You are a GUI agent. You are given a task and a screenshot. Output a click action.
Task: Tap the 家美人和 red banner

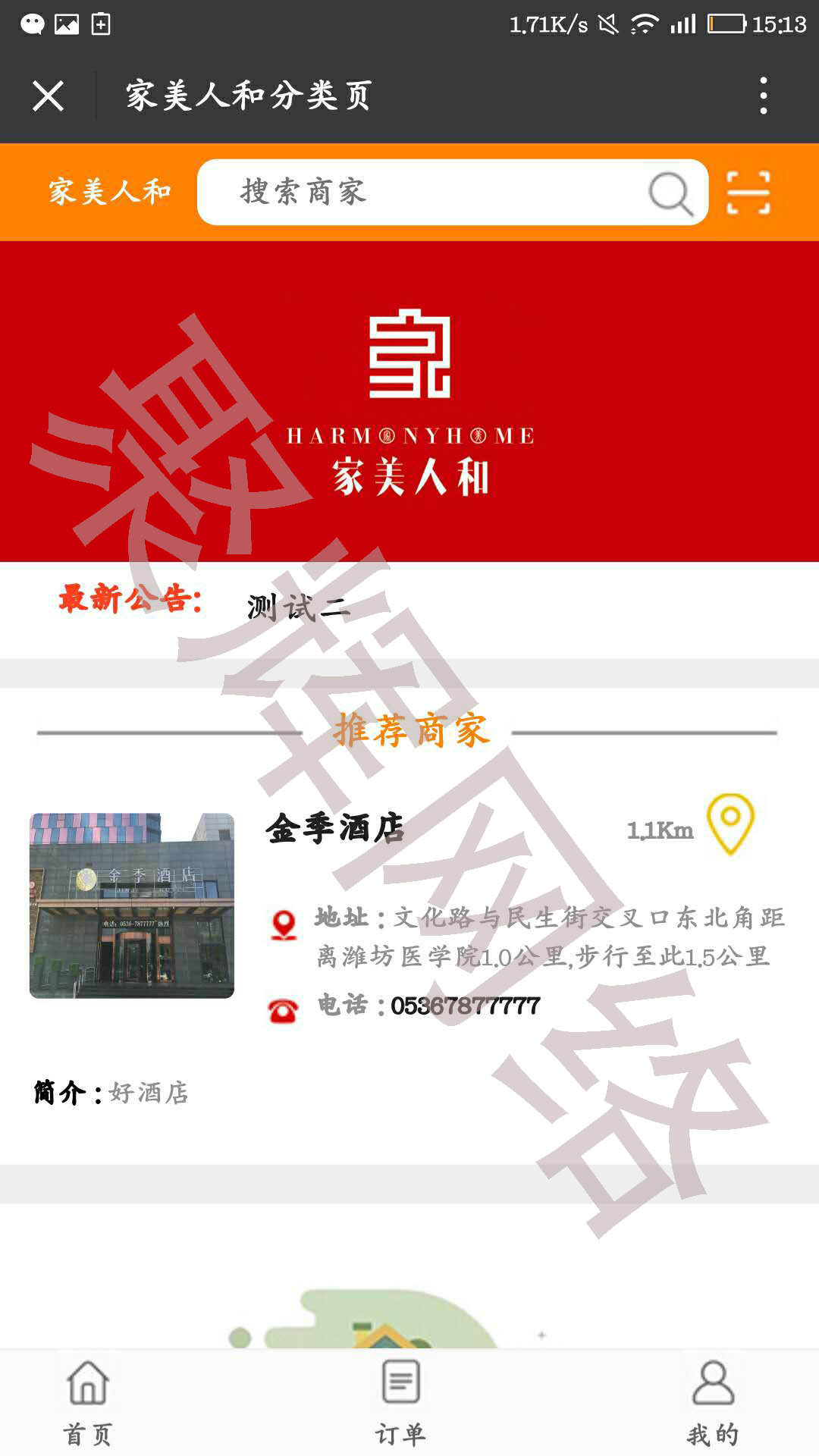click(x=409, y=401)
